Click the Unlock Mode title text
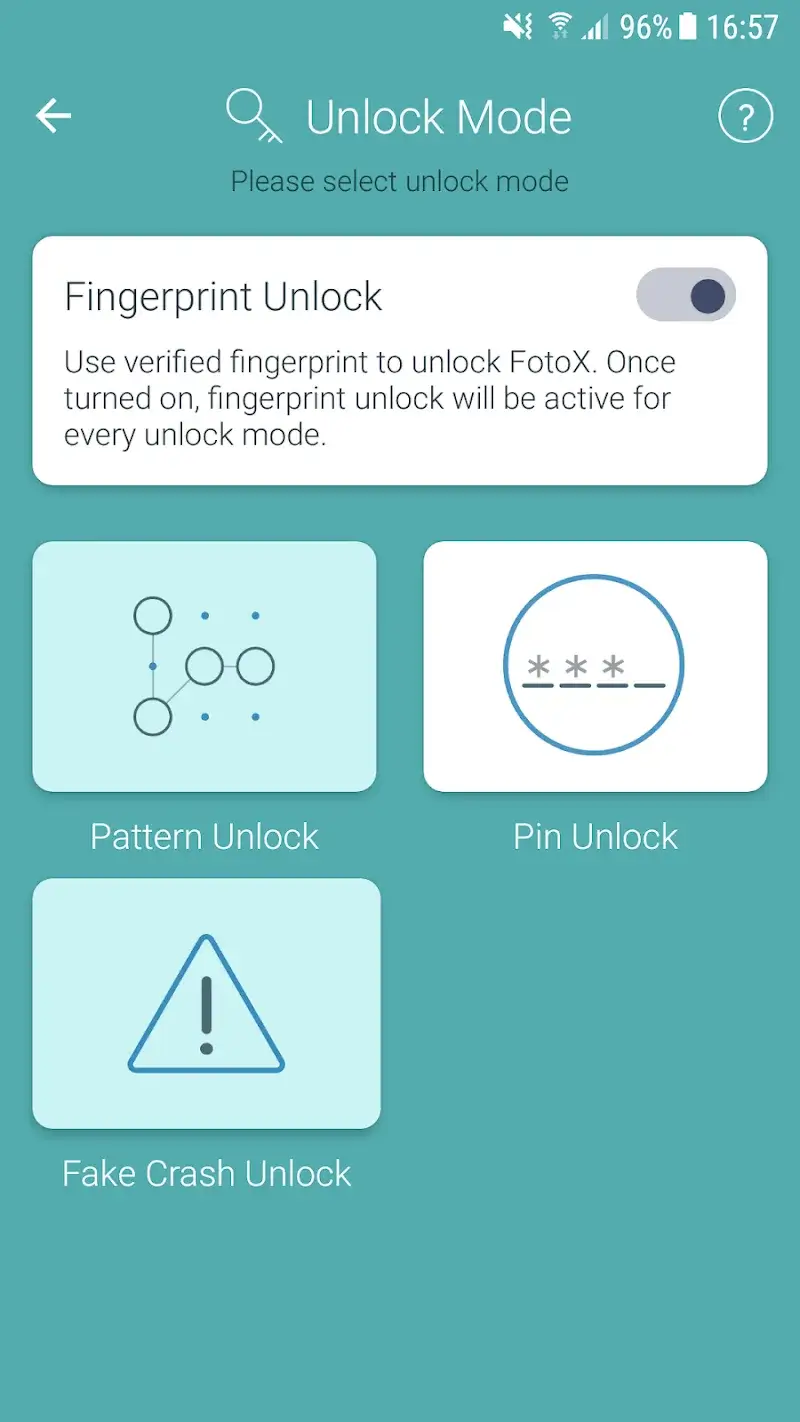This screenshot has width=800, height=1422. tap(440, 115)
